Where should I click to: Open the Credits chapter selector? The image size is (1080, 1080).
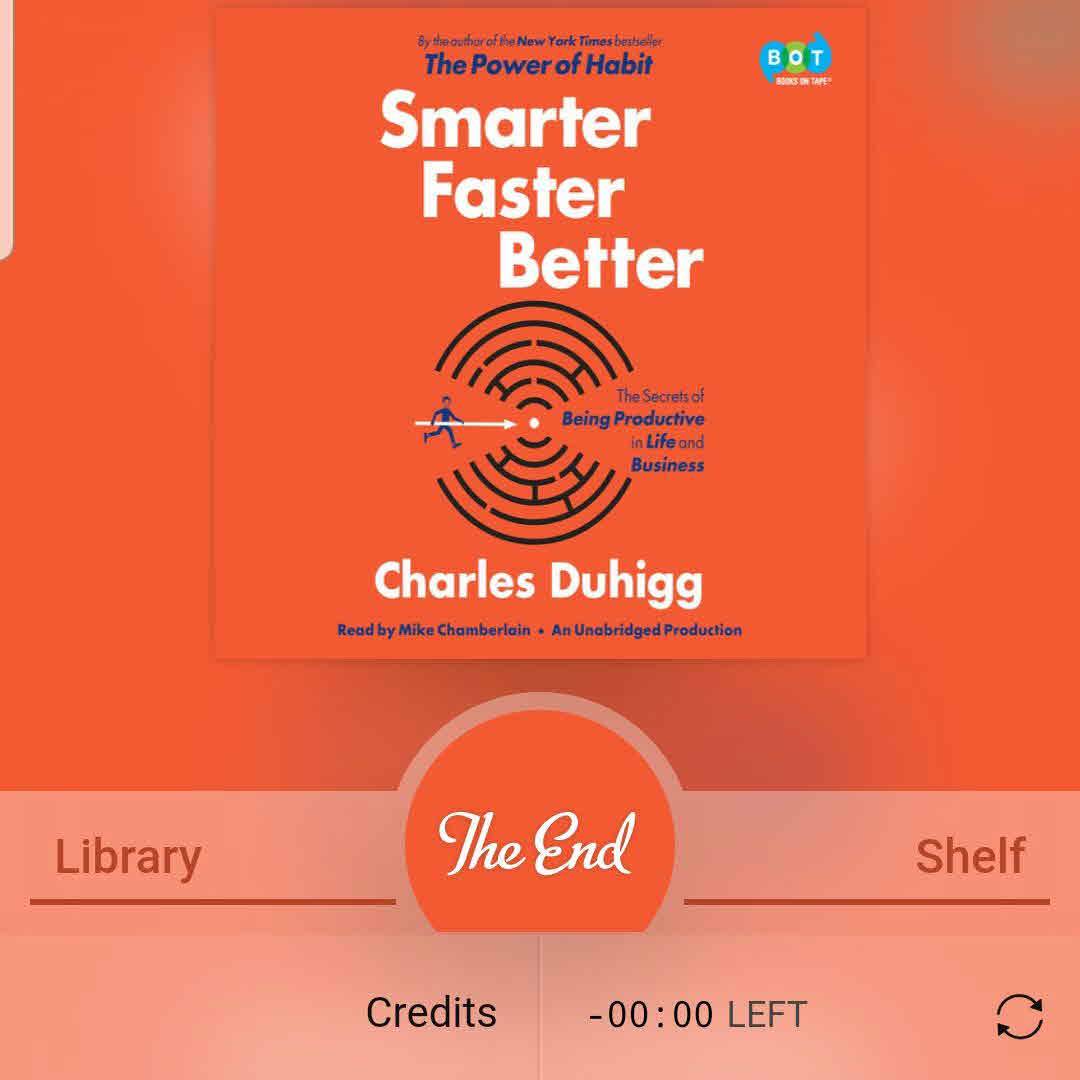(431, 1012)
